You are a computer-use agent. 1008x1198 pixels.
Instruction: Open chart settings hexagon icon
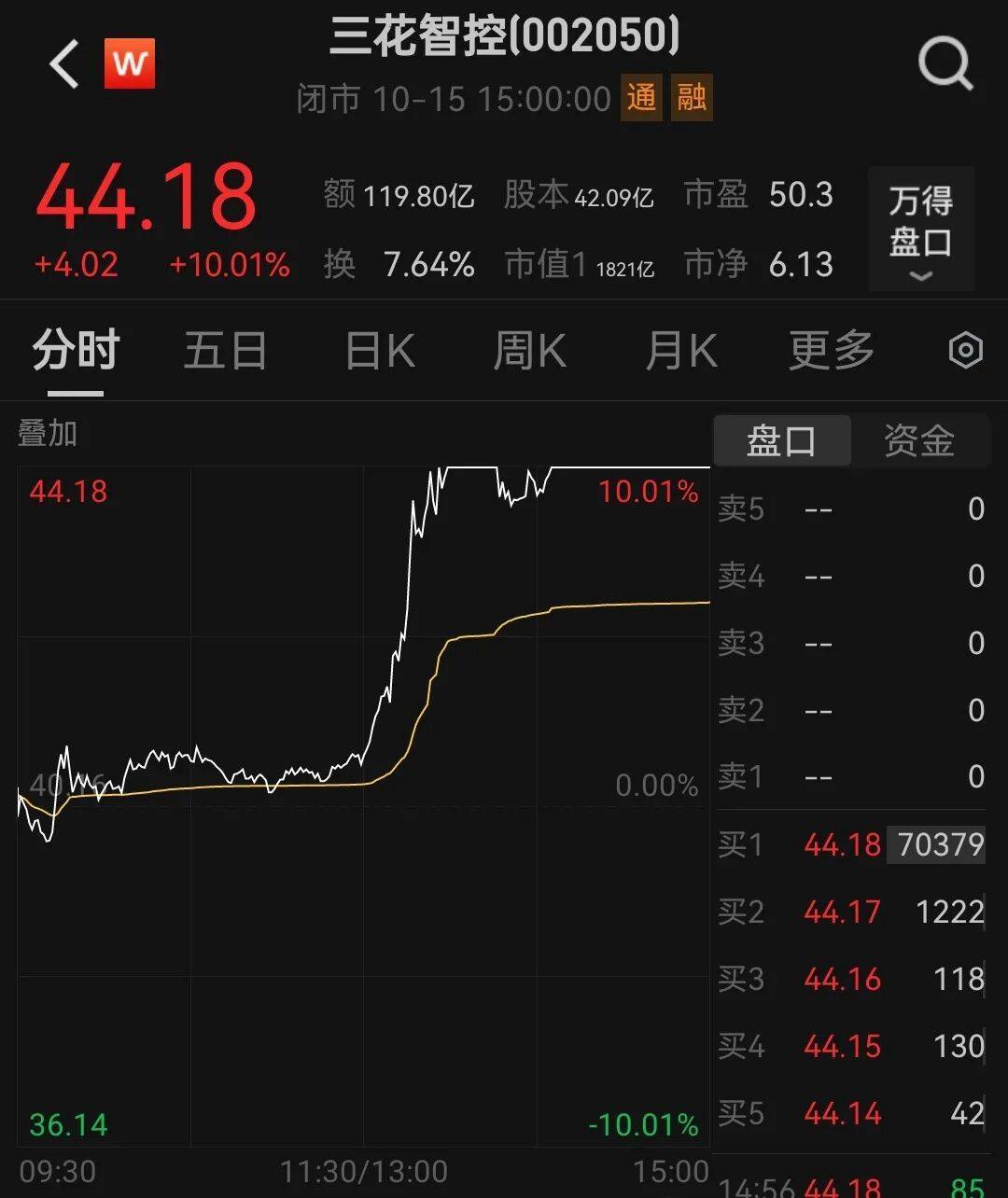(965, 351)
